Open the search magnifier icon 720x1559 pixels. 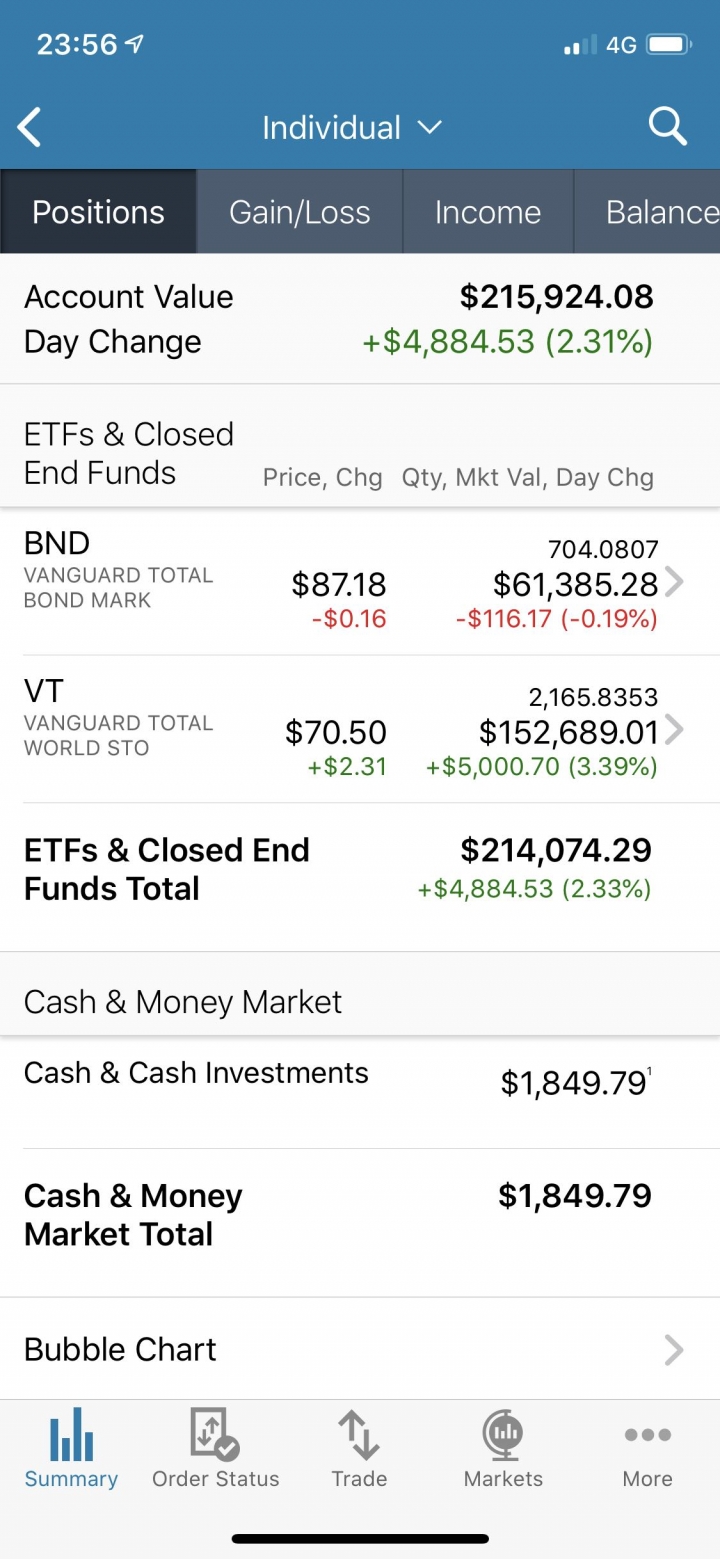click(667, 127)
